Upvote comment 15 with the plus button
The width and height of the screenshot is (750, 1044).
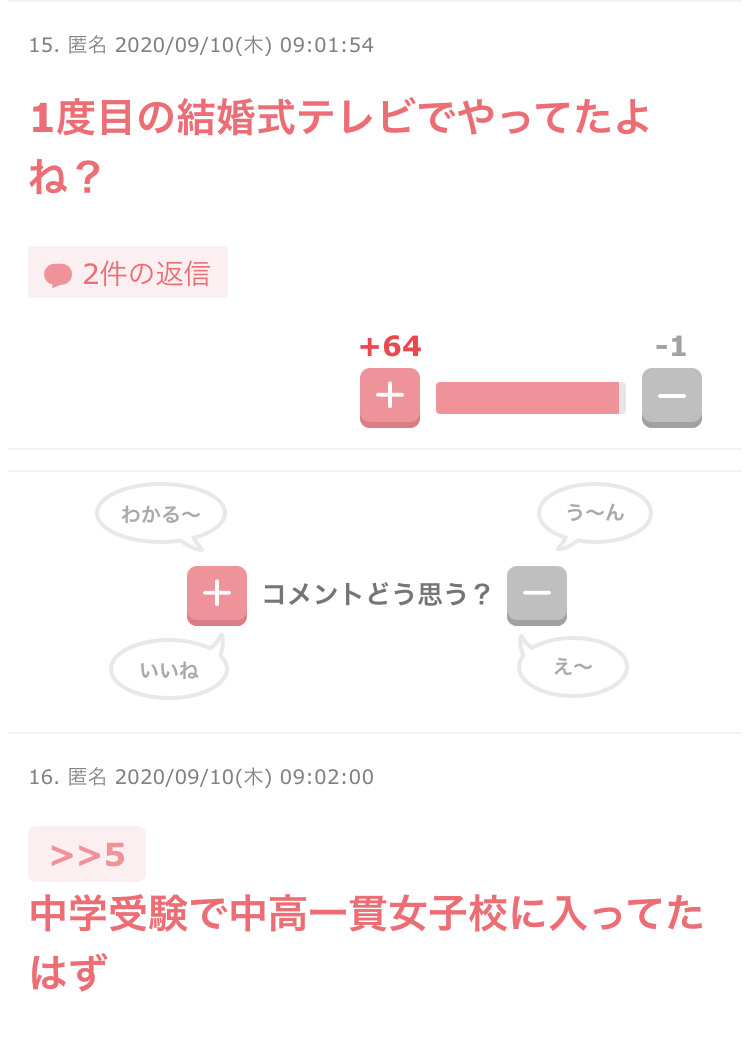pyautogui.click(x=389, y=396)
